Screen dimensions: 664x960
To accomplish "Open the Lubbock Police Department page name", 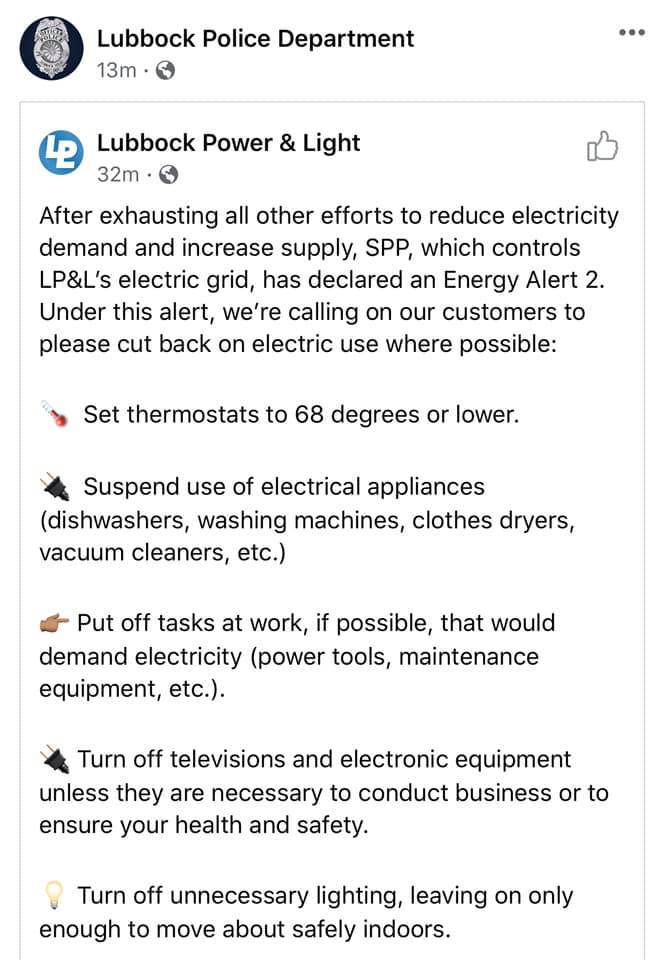I will click(255, 39).
